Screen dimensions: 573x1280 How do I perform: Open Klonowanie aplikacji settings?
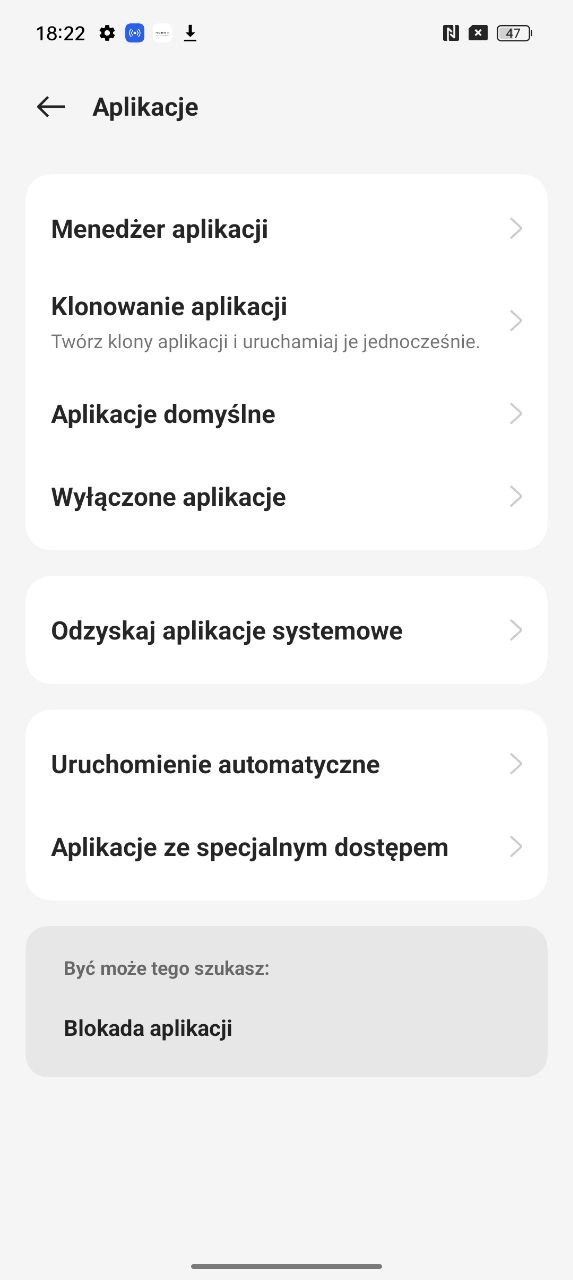[286, 321]
